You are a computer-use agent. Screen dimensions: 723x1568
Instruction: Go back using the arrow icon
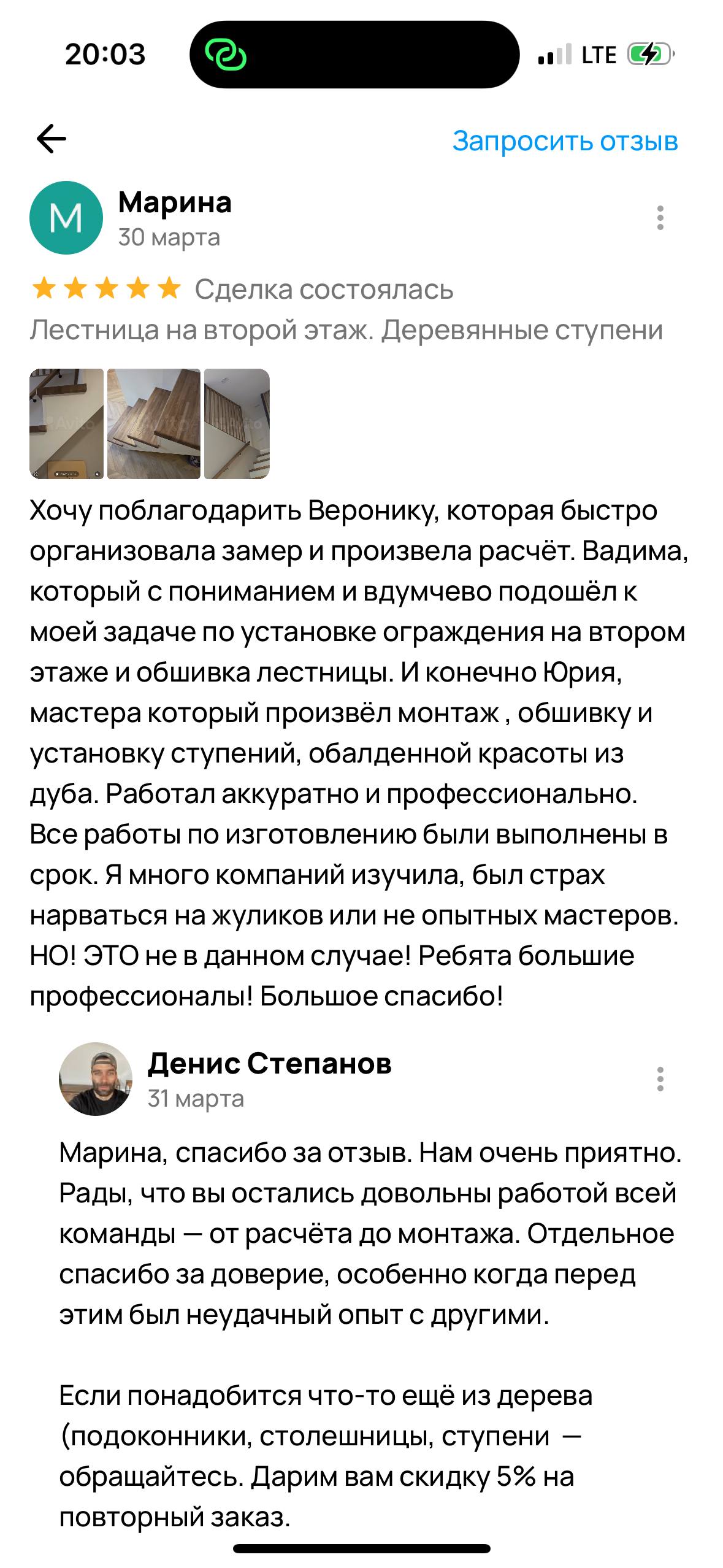click(52, 139)
